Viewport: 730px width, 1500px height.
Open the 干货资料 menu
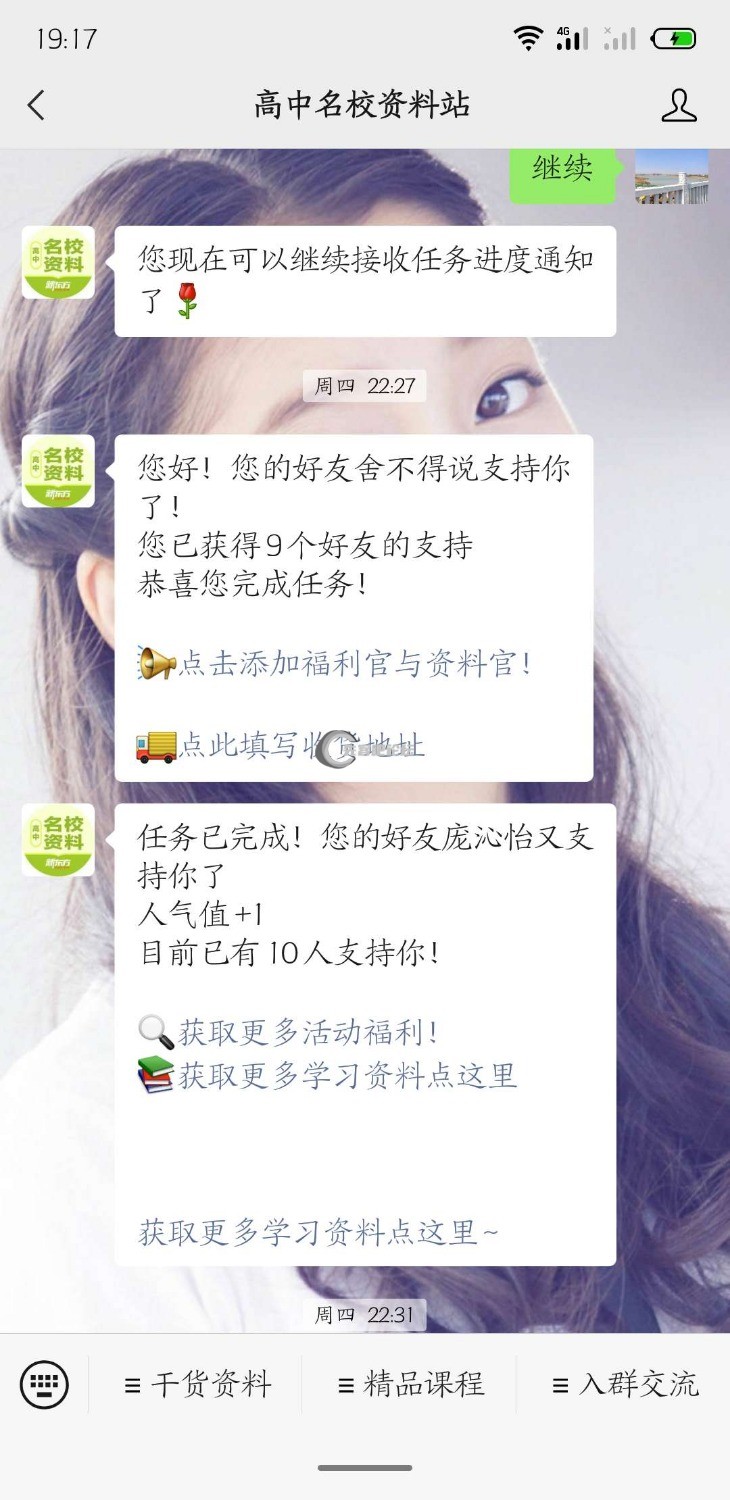[197, 1385]
